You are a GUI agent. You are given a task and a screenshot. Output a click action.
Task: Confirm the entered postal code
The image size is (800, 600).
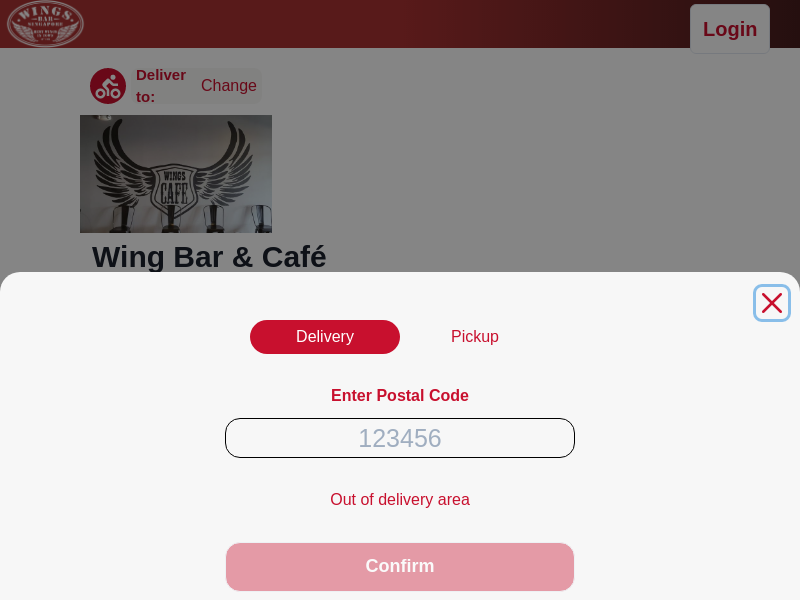pyautogui.click(x=400, y=566)
